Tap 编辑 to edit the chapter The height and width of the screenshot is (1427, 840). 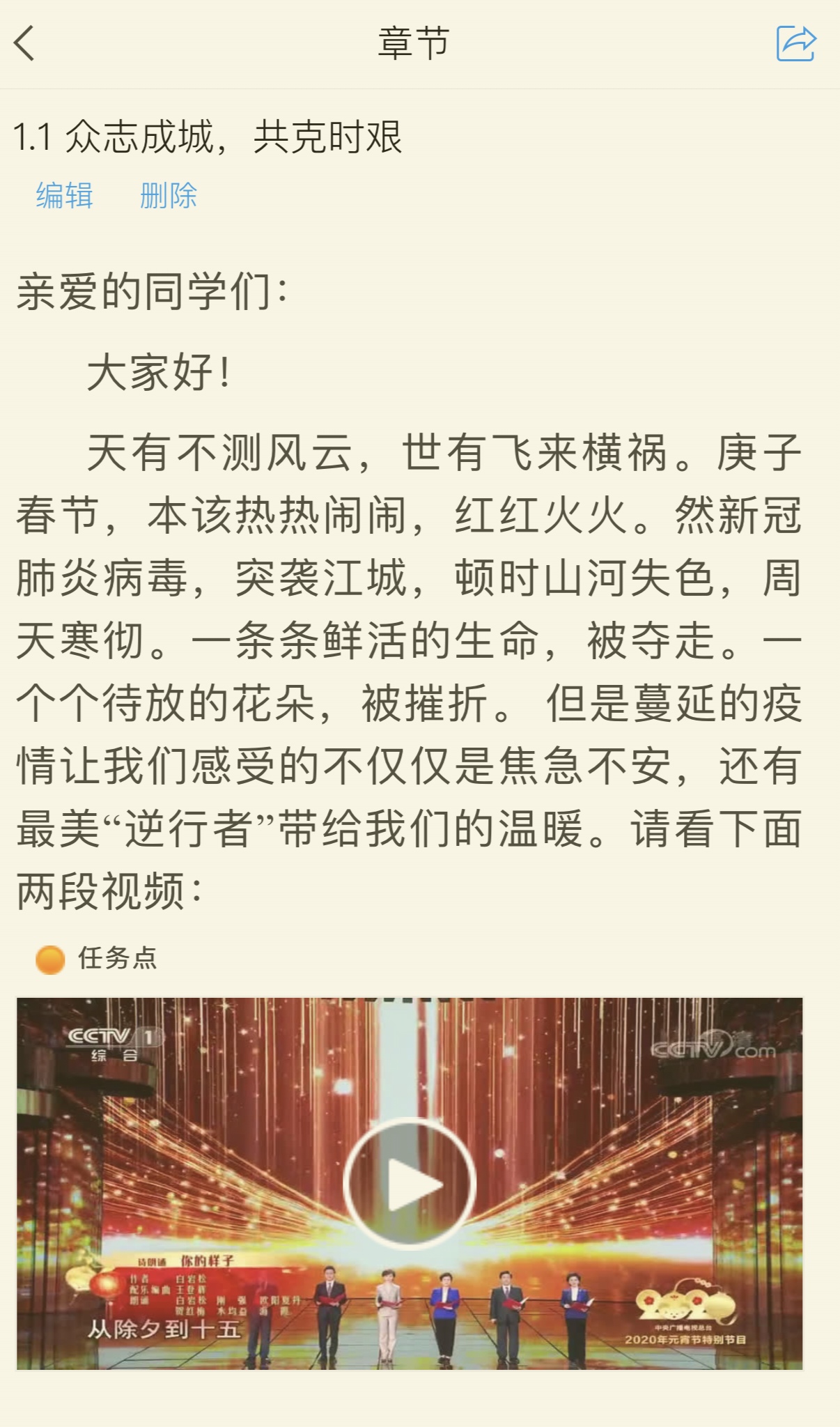[x=64, y=195]
